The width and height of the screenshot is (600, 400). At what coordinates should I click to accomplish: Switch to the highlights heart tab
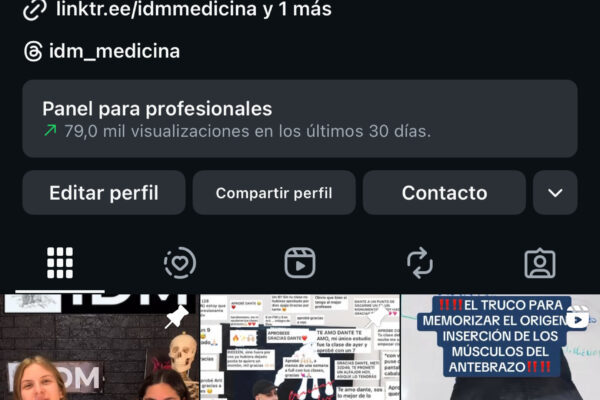[x=180, y=263]
